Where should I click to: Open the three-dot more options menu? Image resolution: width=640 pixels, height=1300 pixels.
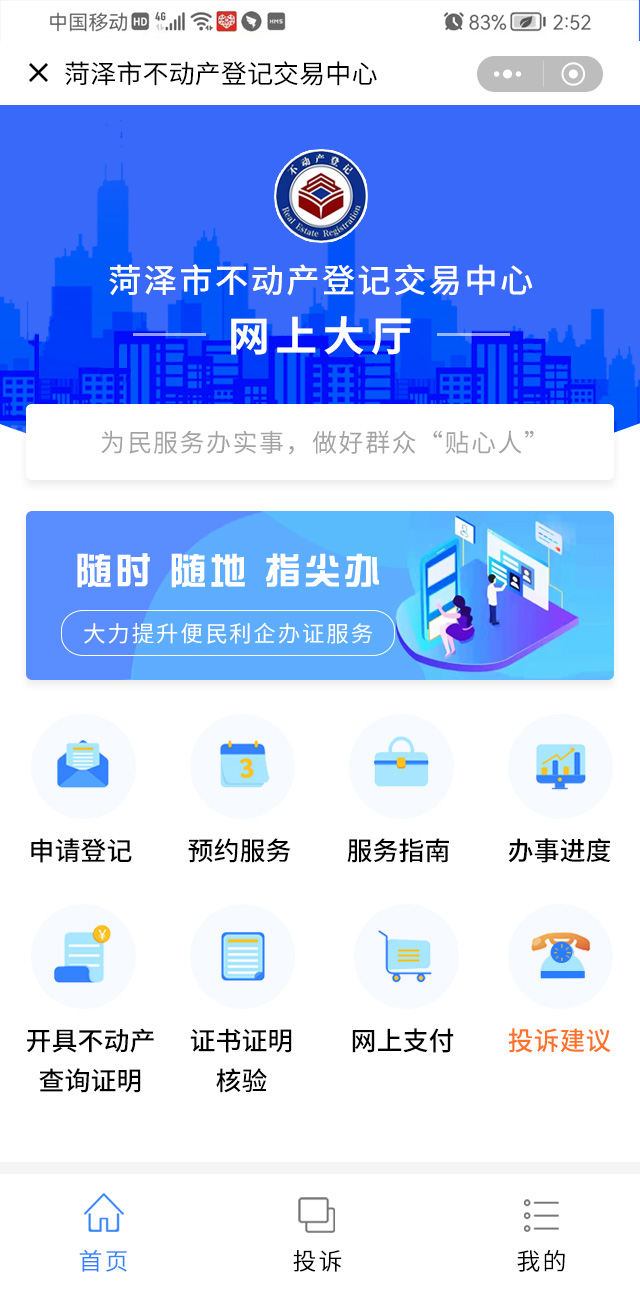click(508, 74)
